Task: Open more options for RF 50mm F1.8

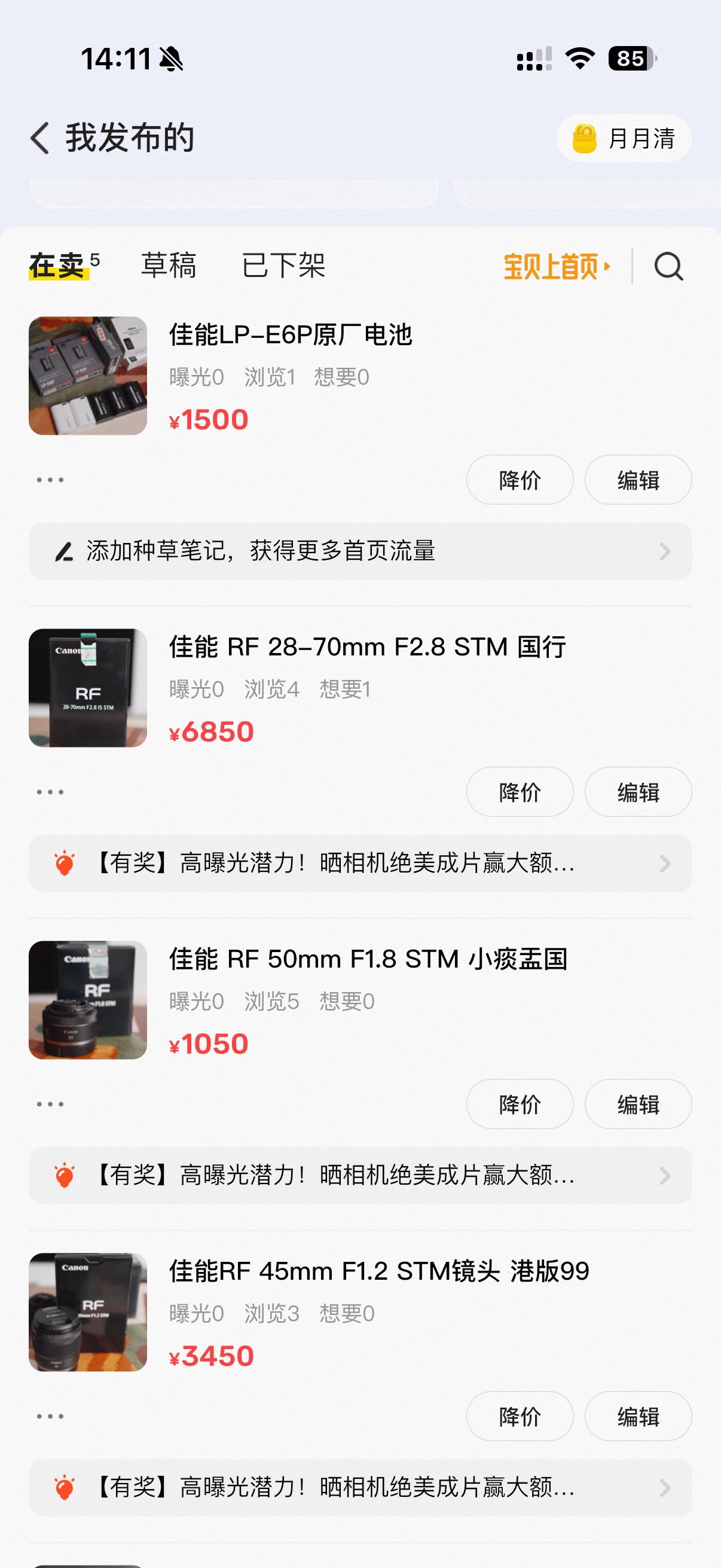Action: pyautogui.click(x=50, y=1104)
